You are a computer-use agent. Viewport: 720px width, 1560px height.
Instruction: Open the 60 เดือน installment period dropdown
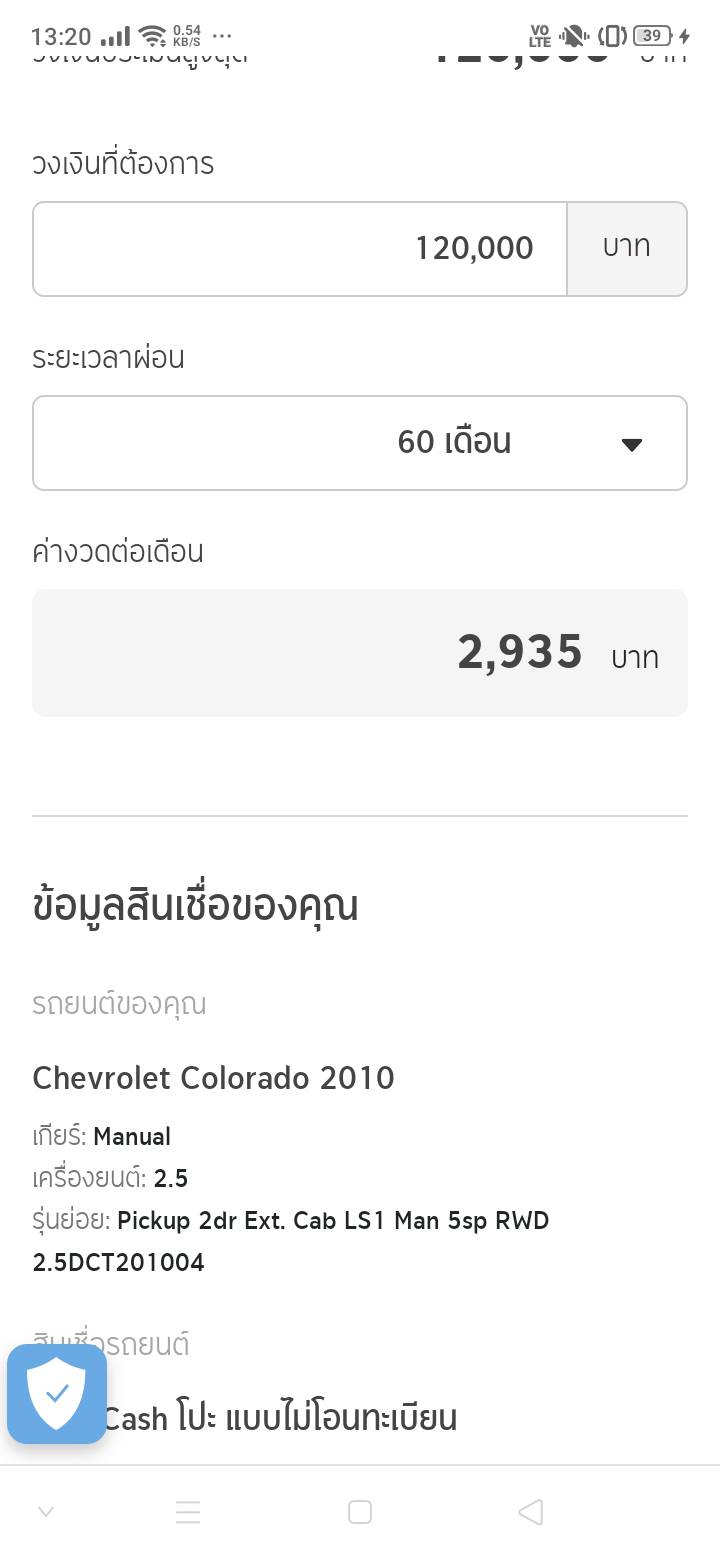point(360,443)
